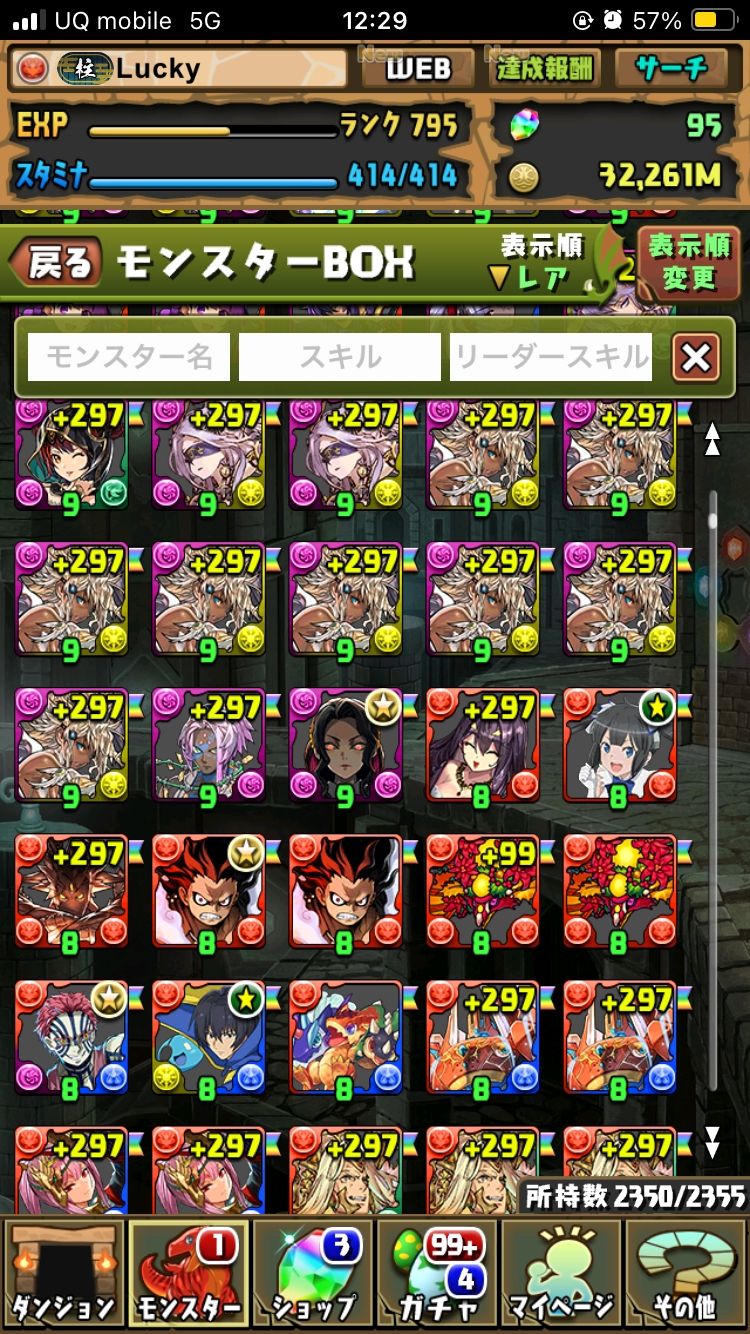Close the monster search filter bar

pyautogui.click(x=696, y=357)
